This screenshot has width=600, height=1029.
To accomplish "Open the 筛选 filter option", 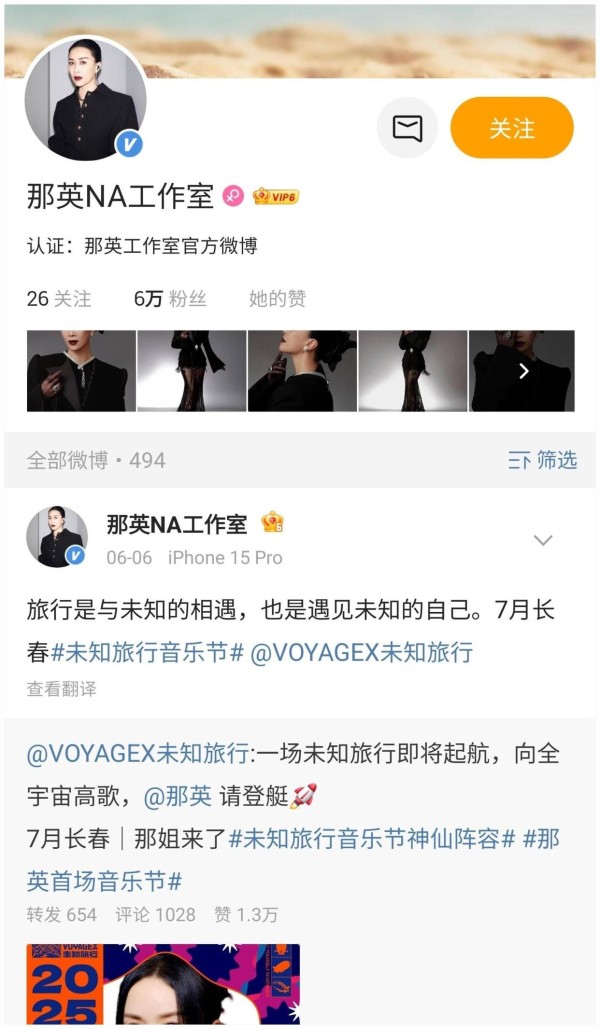I will 542,460.
